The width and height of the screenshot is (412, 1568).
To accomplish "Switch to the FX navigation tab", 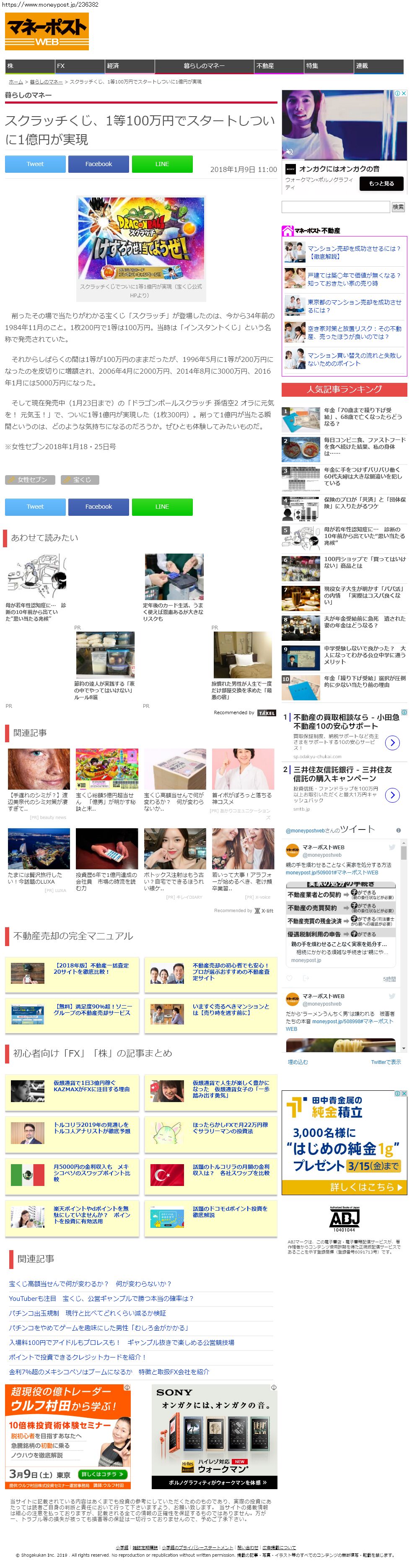I will [79, 66].
